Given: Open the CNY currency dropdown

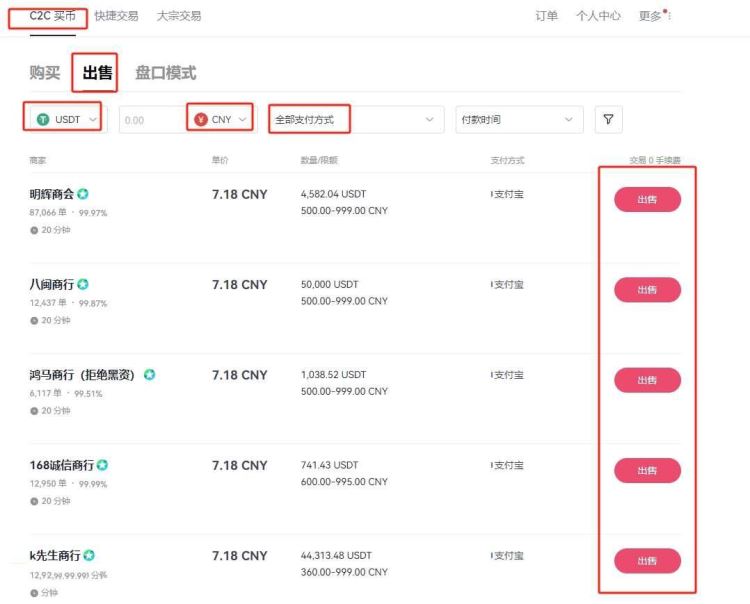Looking at the screenshot, I should (220, 119).
